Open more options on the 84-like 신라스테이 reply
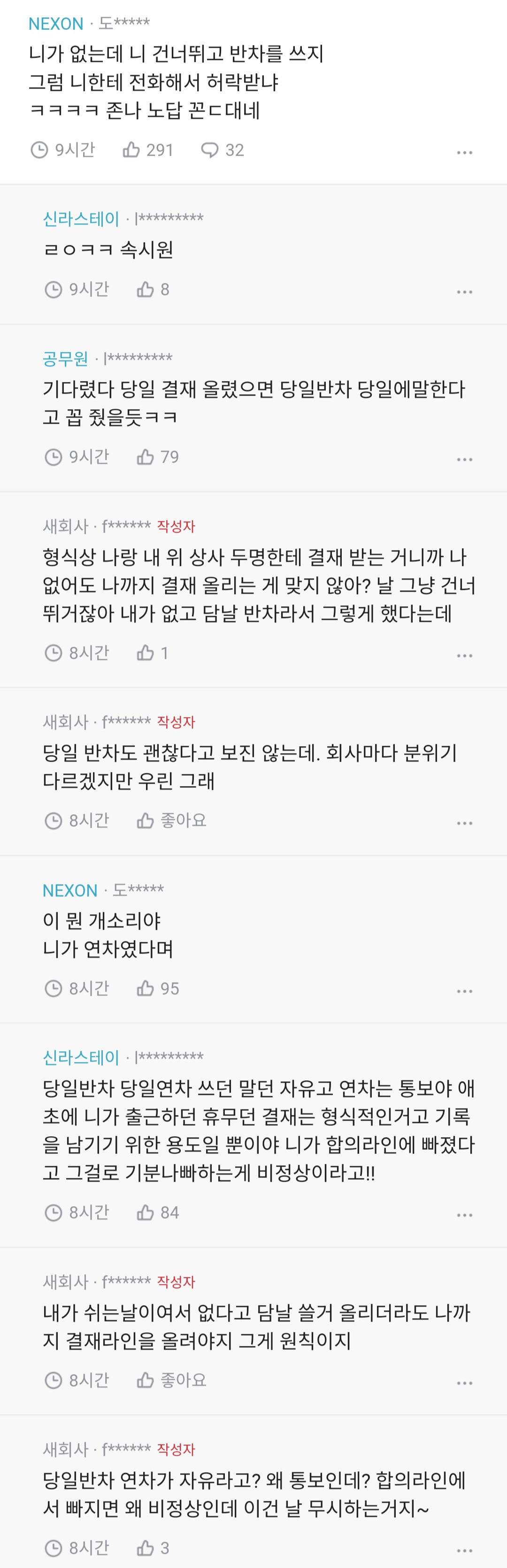 (x=464, y=1215)
